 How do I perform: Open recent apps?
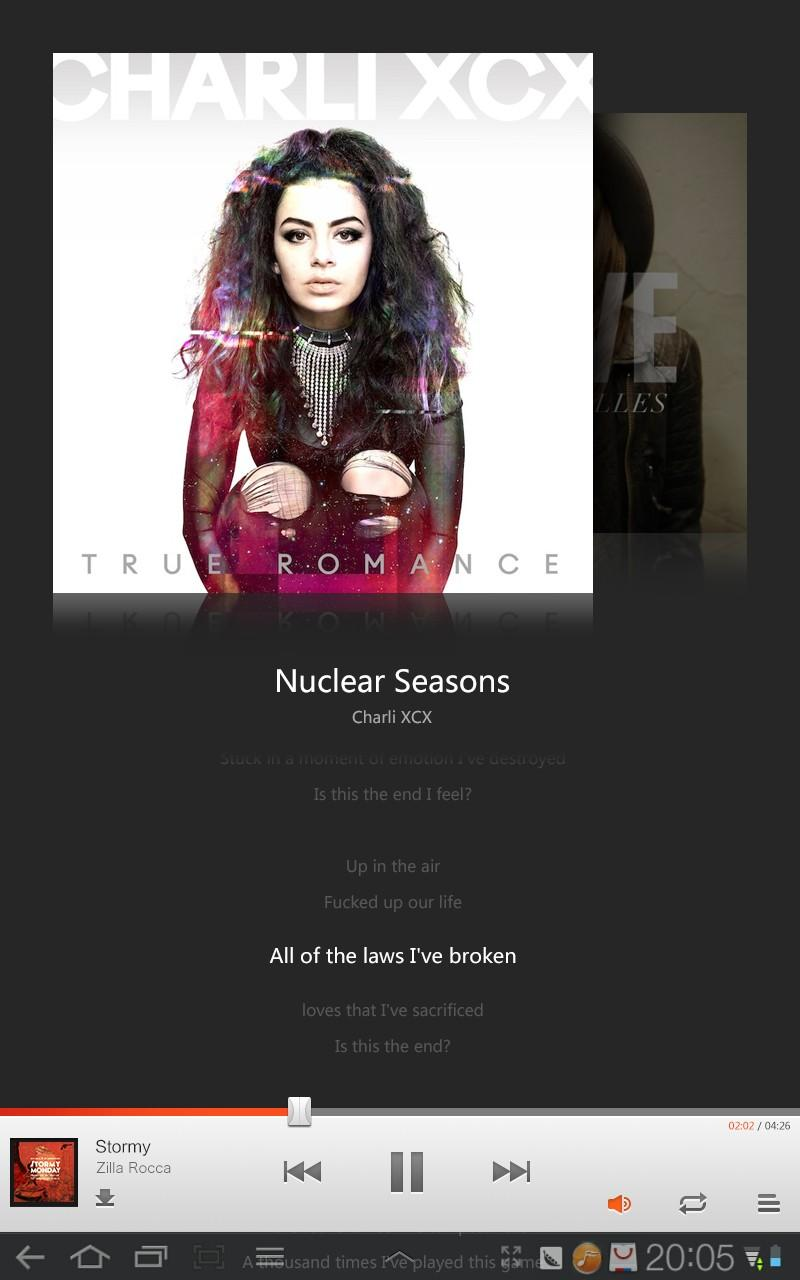click(150, 1257)
